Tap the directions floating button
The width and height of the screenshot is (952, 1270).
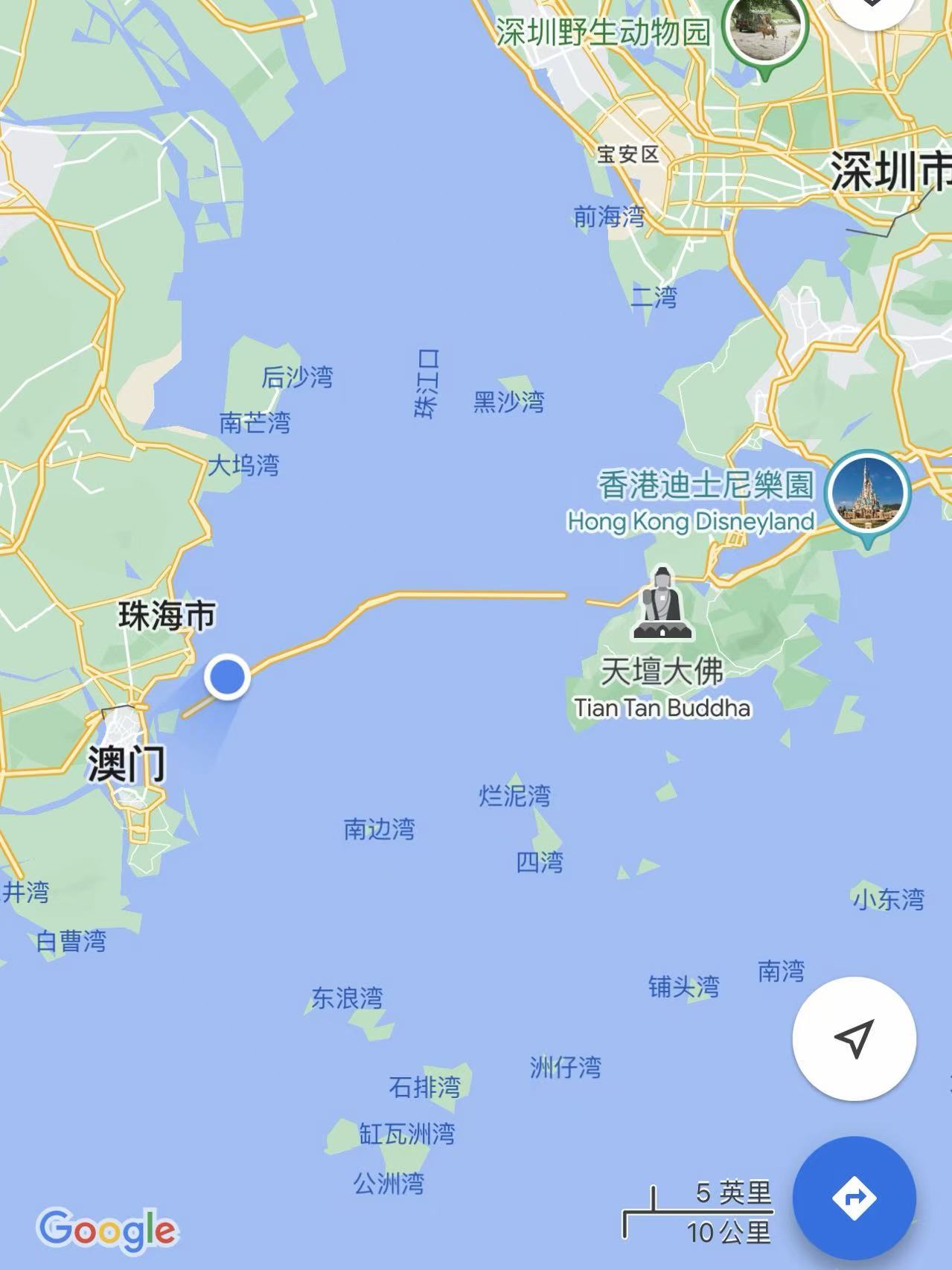(x=854, y=1198)
